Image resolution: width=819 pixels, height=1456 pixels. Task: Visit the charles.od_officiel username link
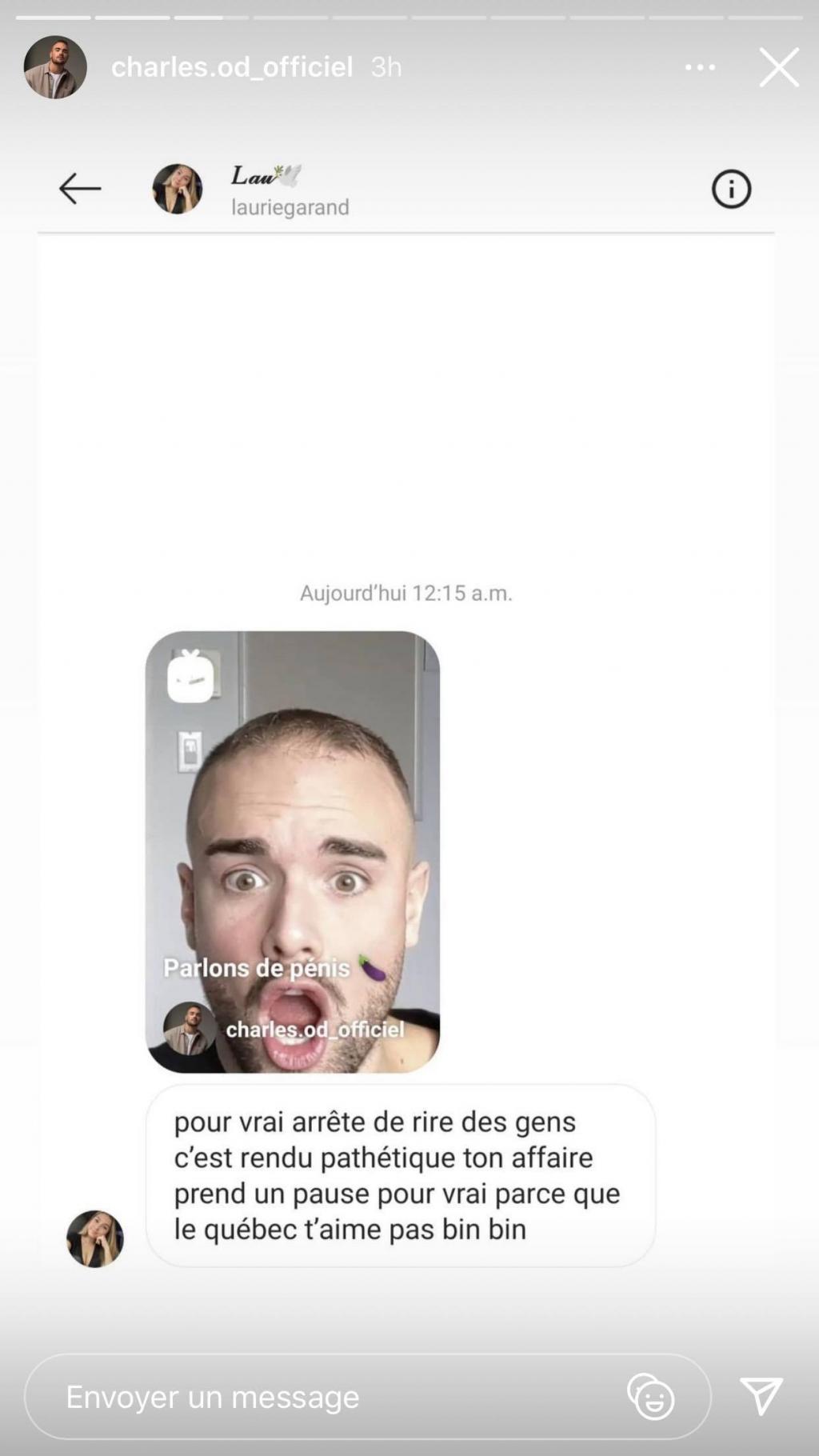tap(231, 67)
